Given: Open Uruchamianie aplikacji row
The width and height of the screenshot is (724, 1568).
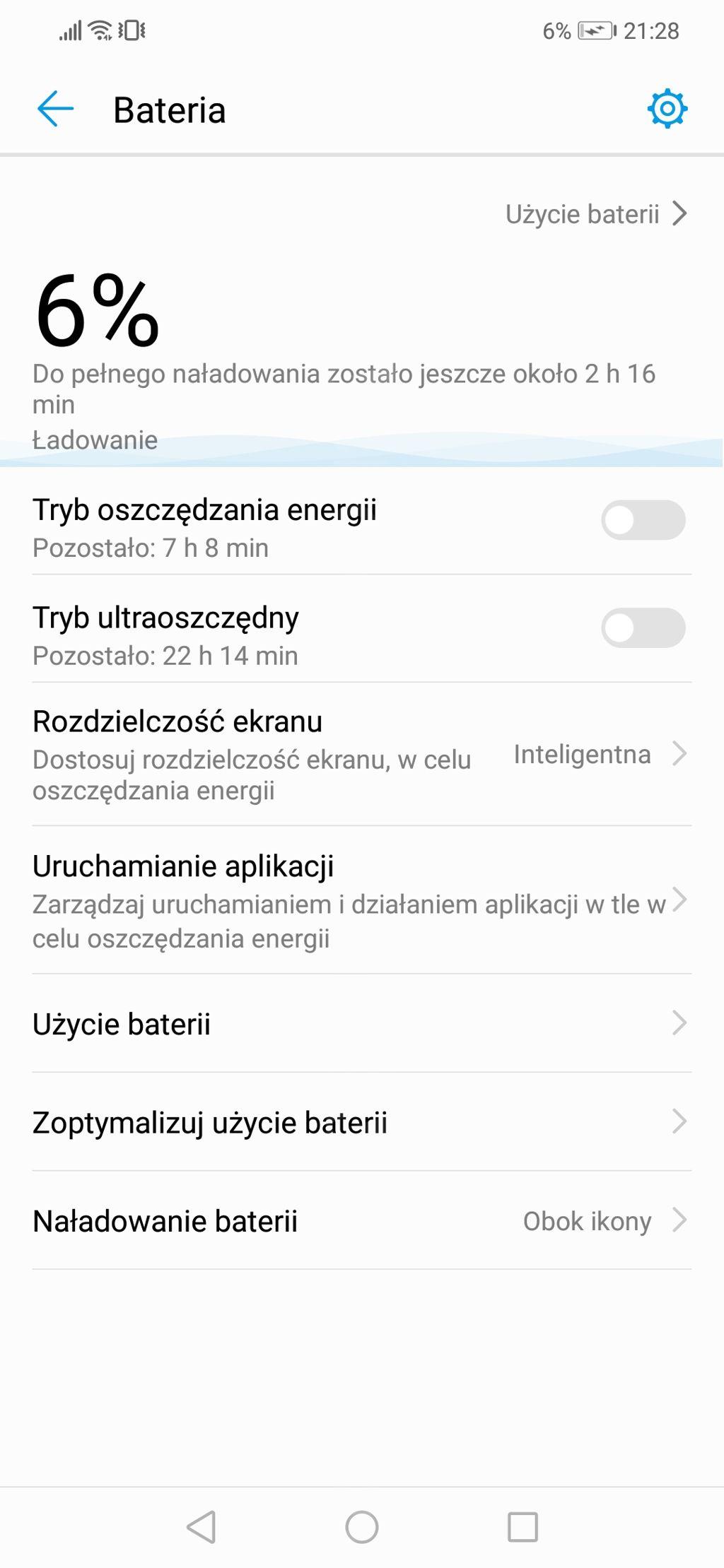Looking at the screenshot, I should [x=362, y=900].
